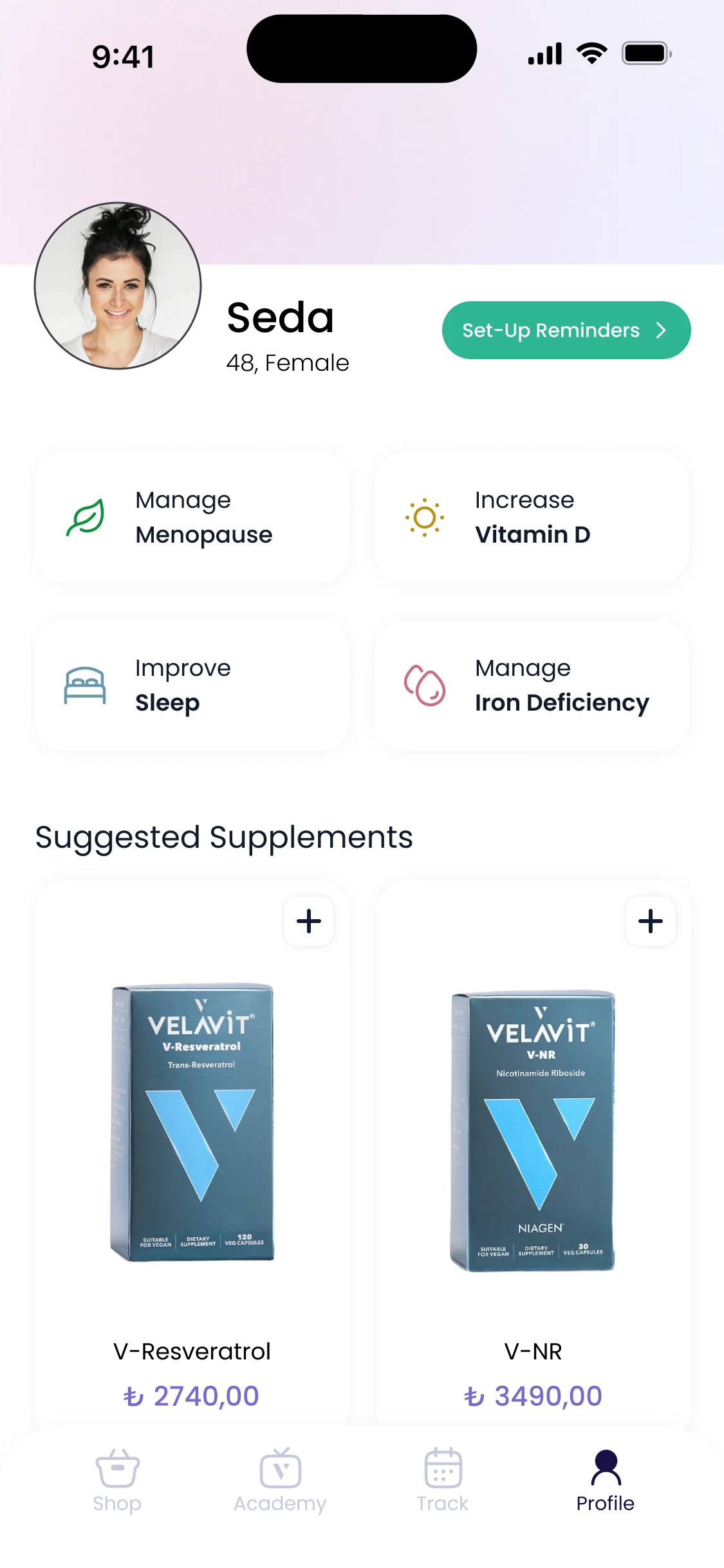Go to the Academy tab

280,1480
